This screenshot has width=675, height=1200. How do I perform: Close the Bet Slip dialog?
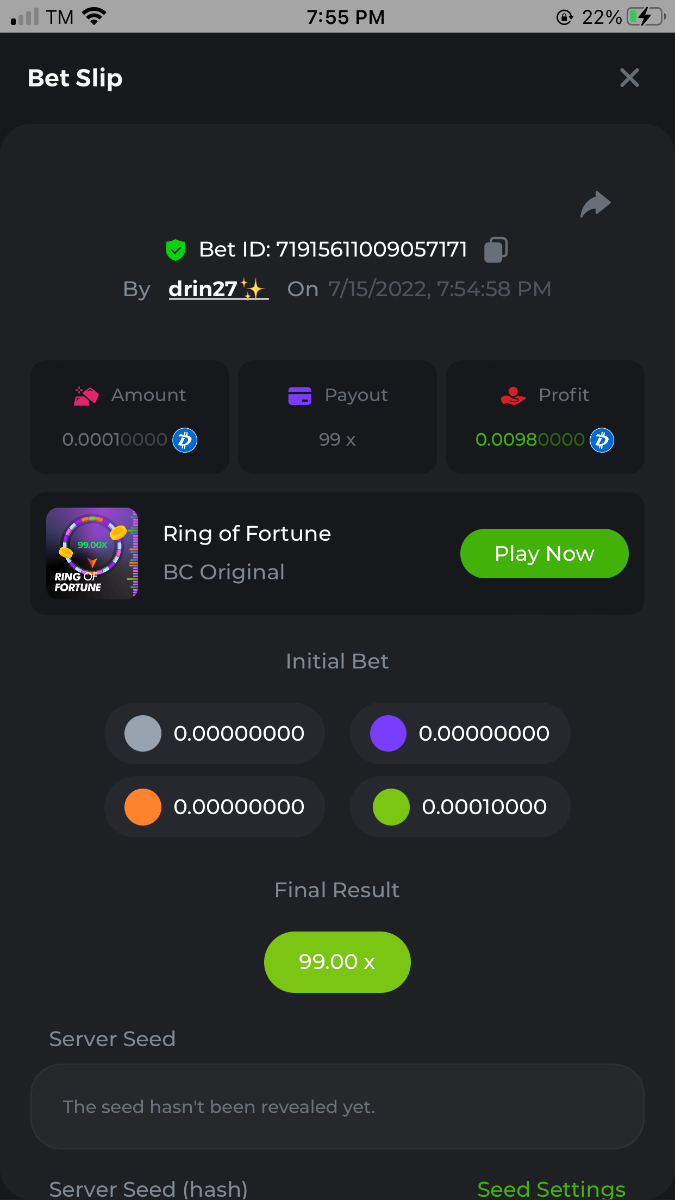(629, 78)
